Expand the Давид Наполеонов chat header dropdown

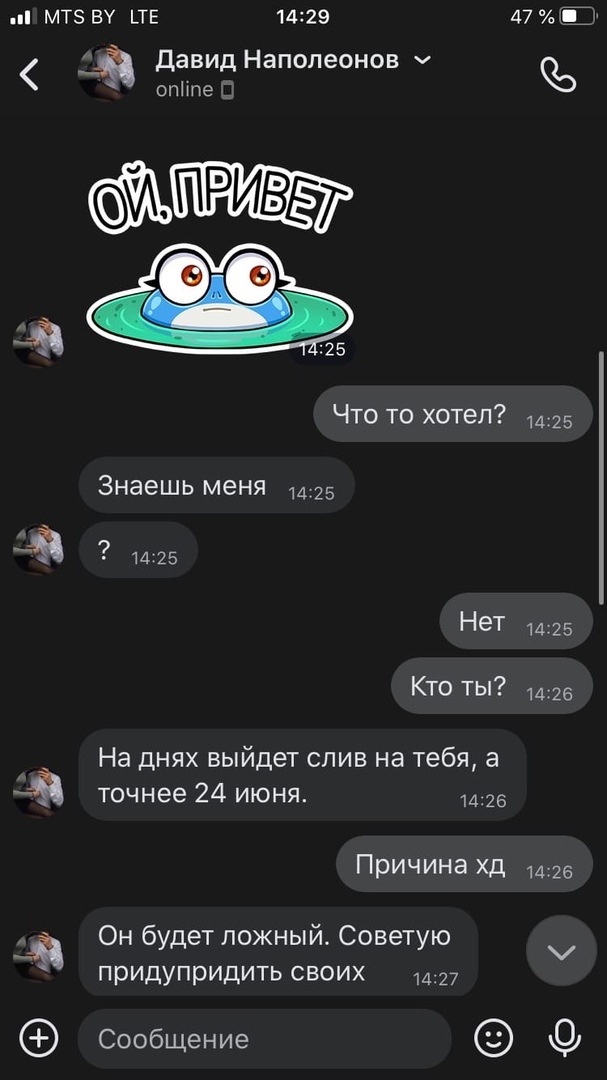pyautogui.click(x=422, y=60)
